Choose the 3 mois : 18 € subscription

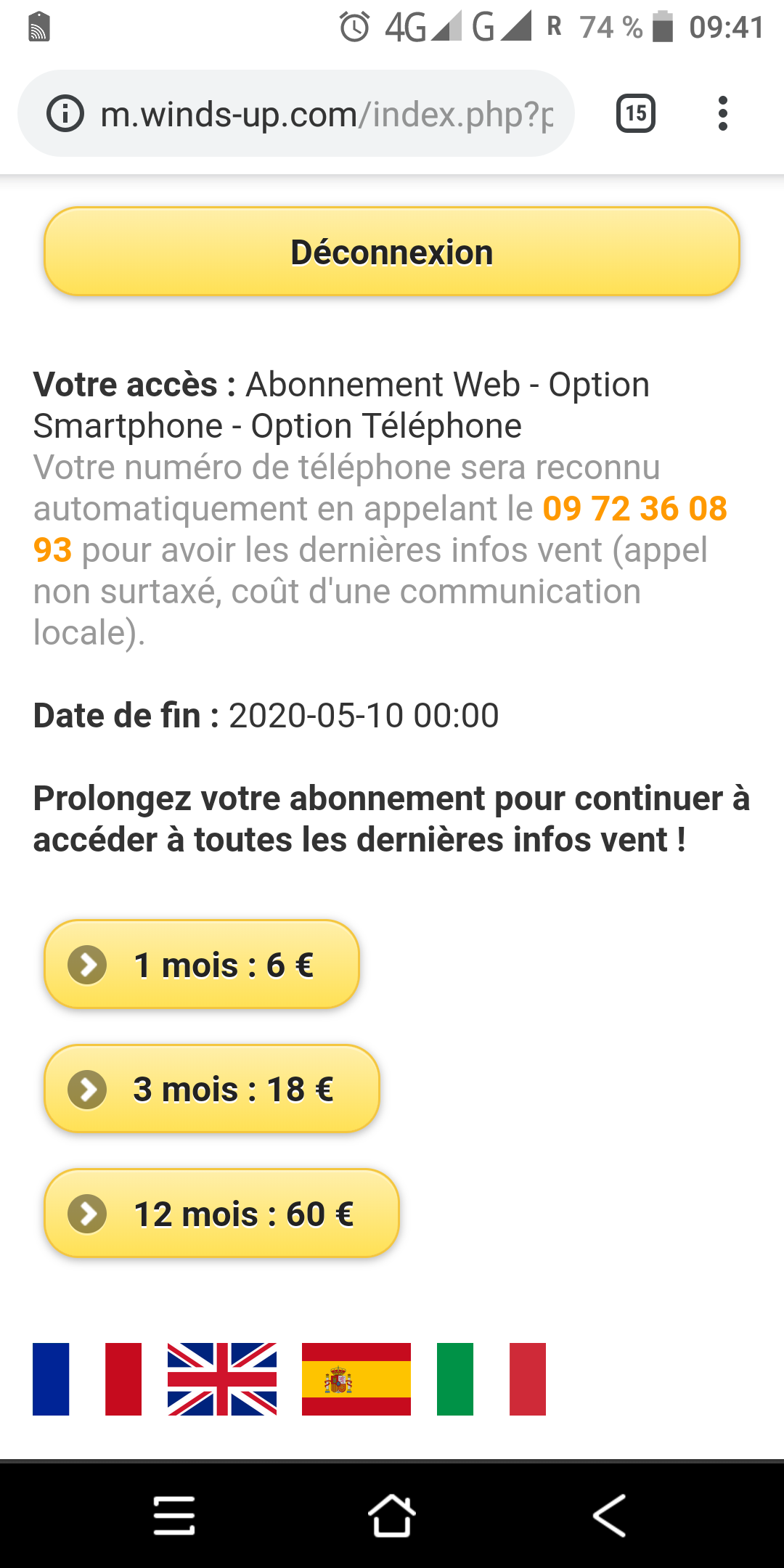click(x=212, y=1089)
